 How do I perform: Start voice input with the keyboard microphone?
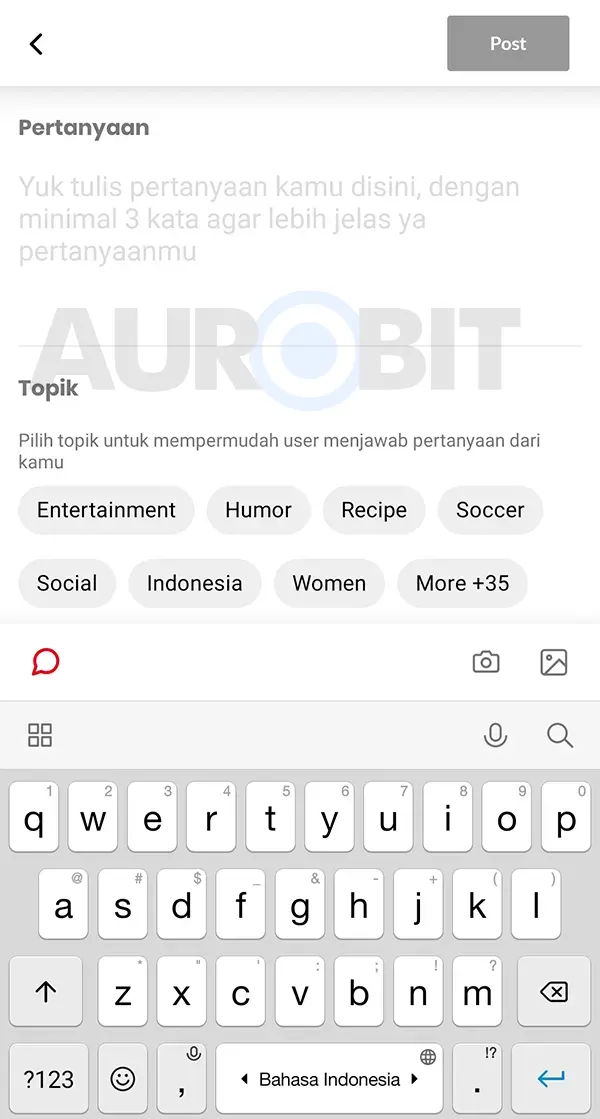495,736
